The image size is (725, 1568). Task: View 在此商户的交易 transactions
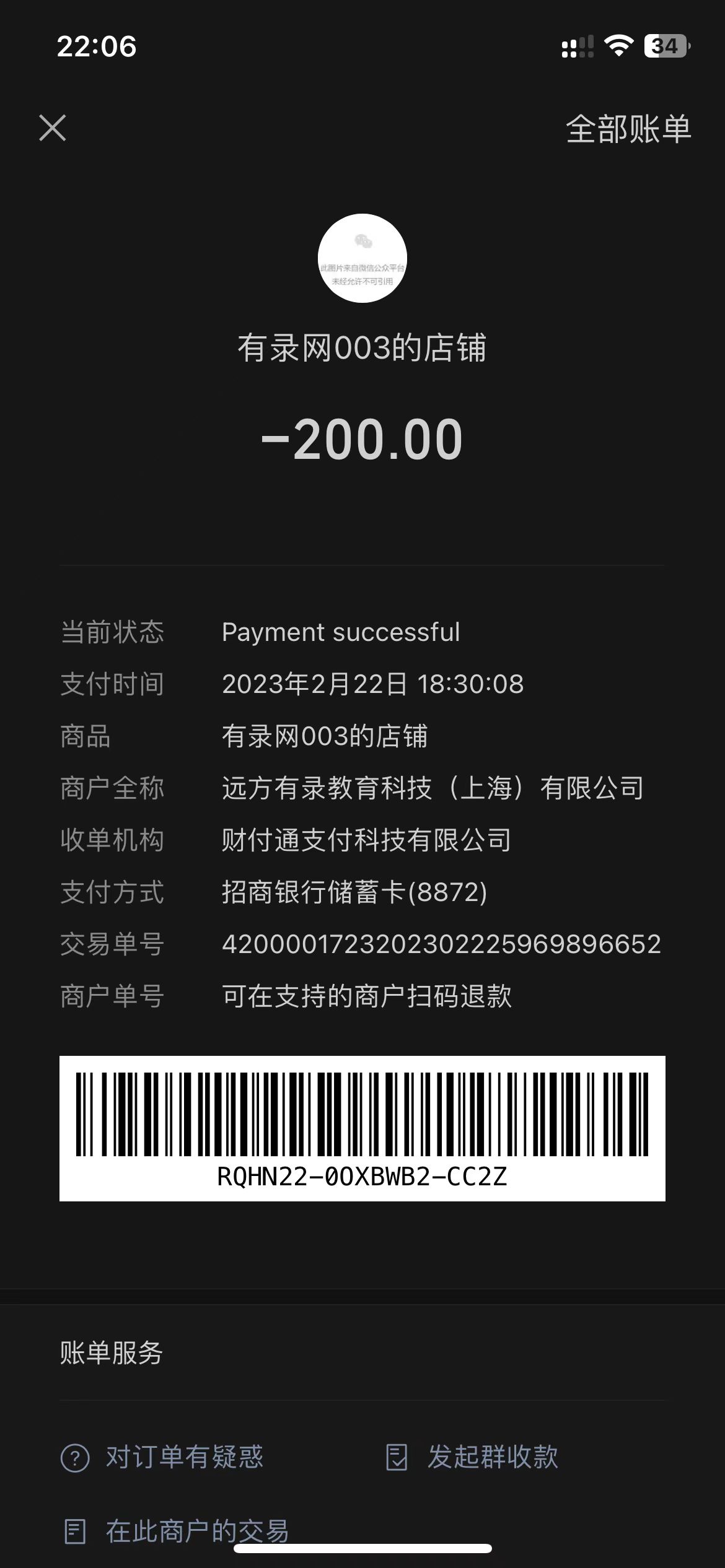click(x=177, y=1531)
